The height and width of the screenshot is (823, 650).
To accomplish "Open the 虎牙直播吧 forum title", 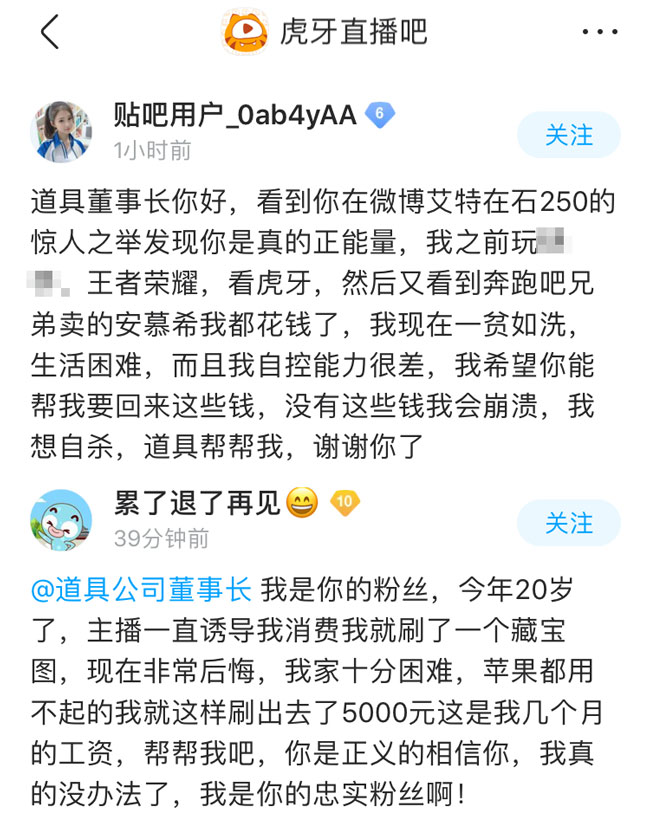I will point(352,32).
